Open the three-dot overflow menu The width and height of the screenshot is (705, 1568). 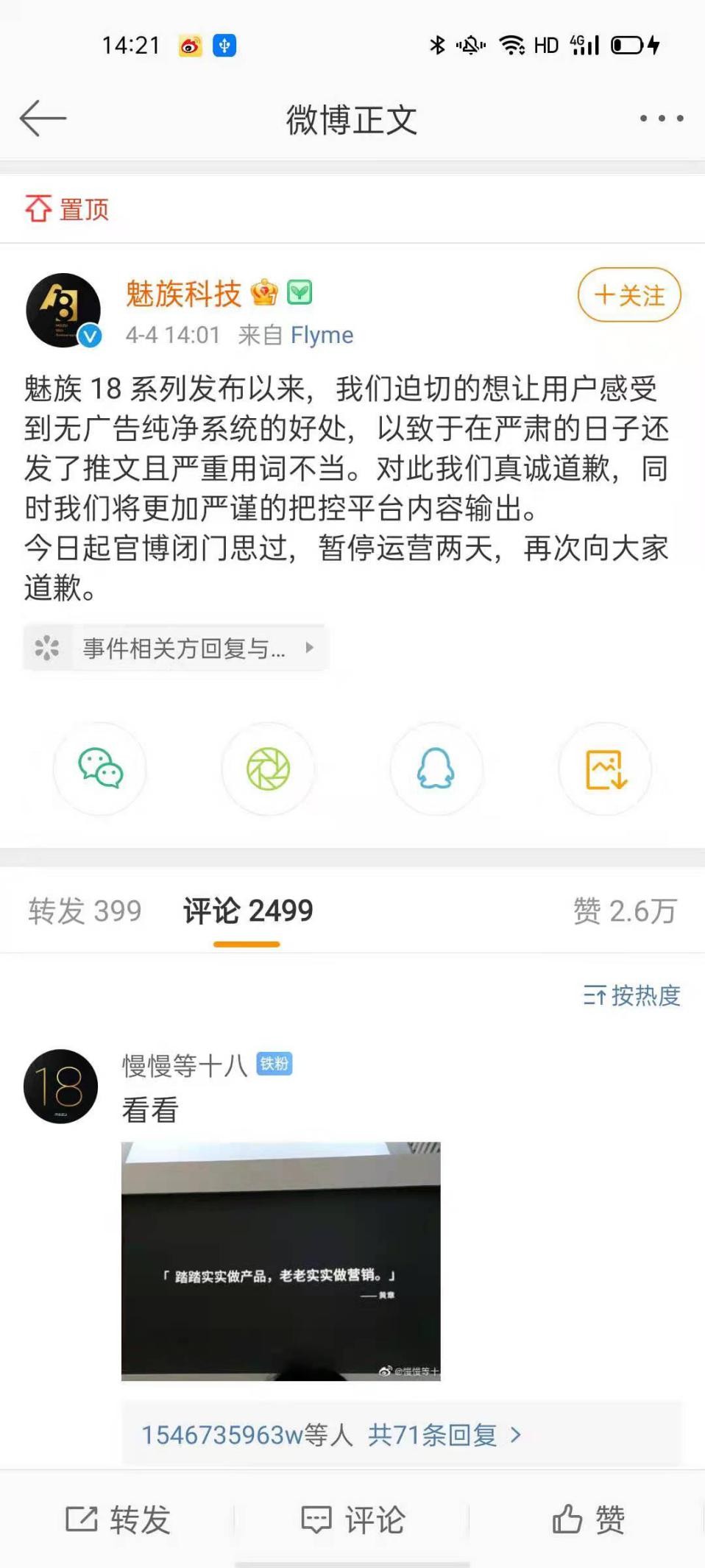pos(661,119)
